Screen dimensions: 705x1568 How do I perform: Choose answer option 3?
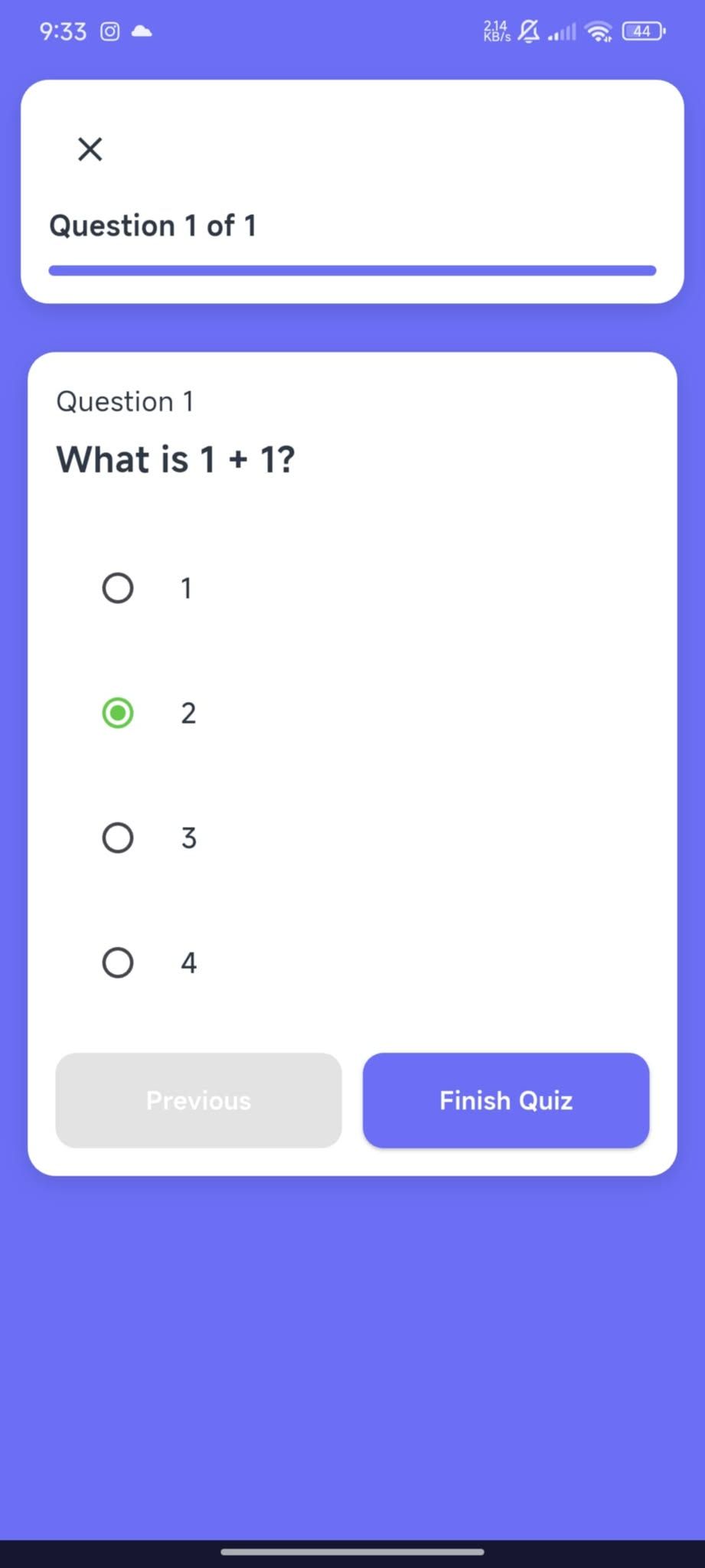(118, 838)
